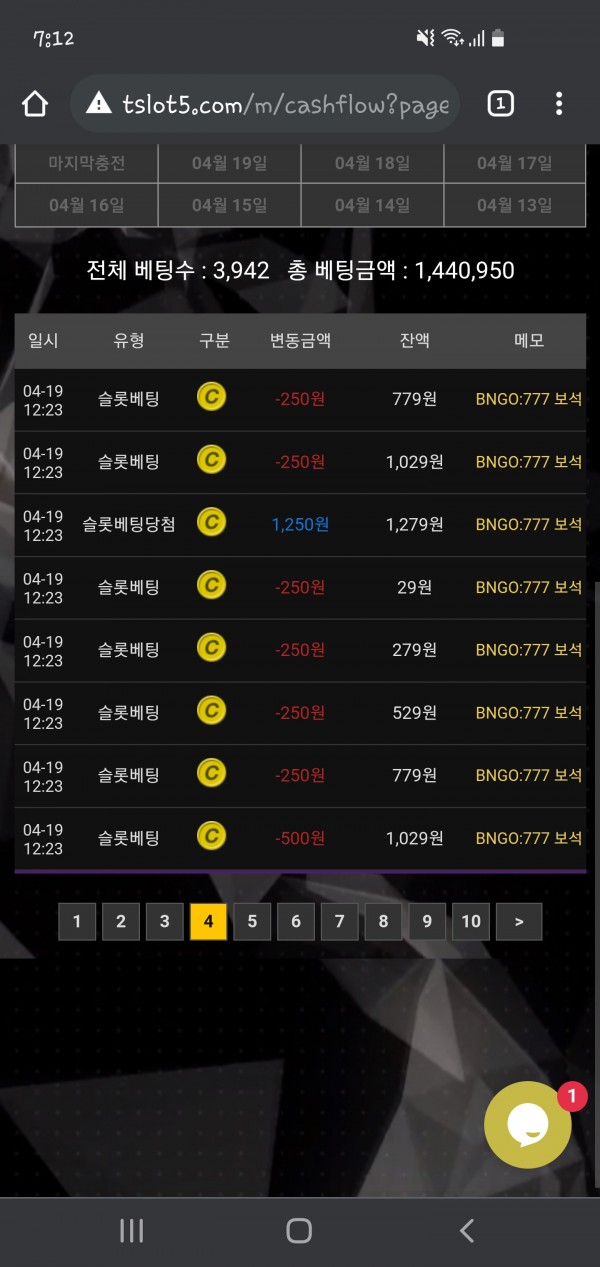
Task: Select the 마지막충전 filter button
Action: pos(86,163)
